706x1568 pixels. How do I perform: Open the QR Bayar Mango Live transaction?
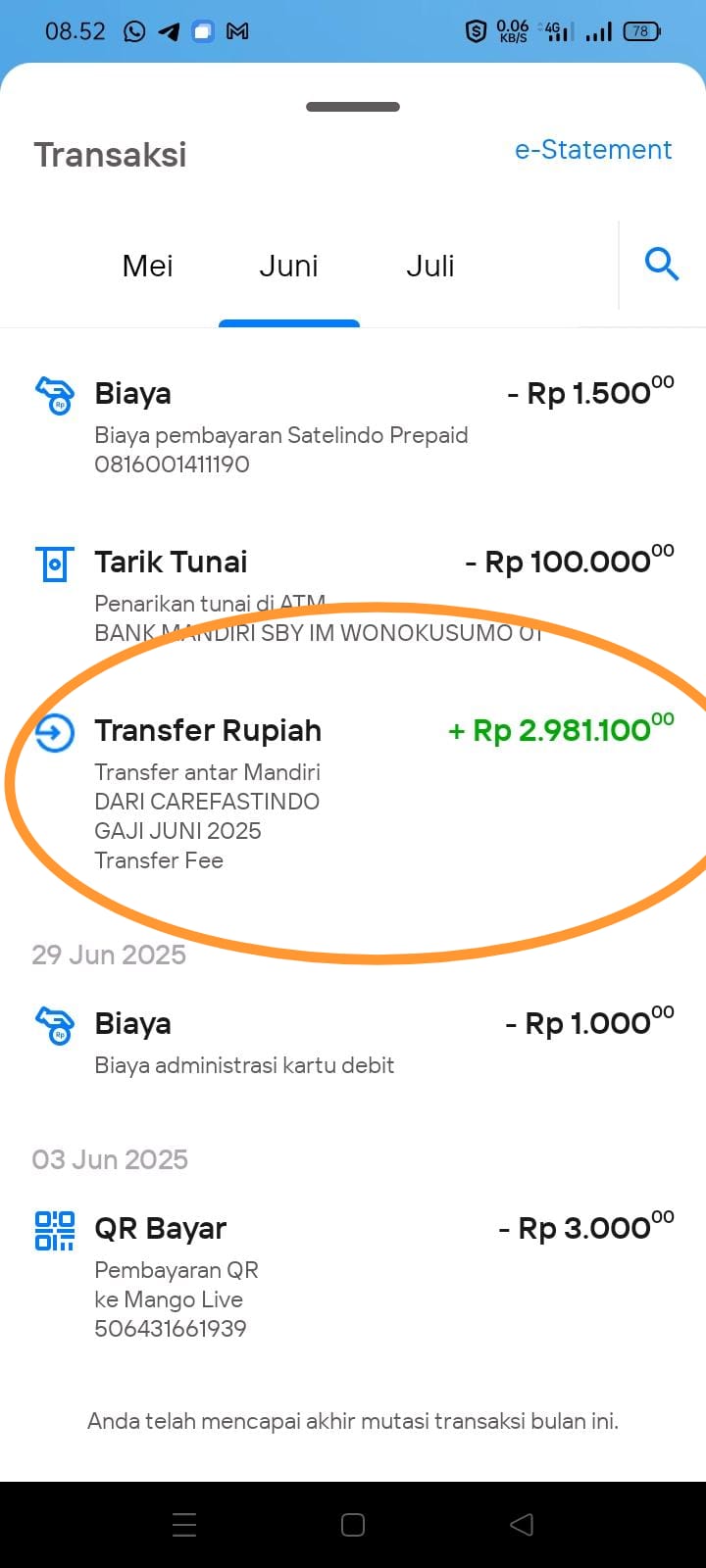353,1276
